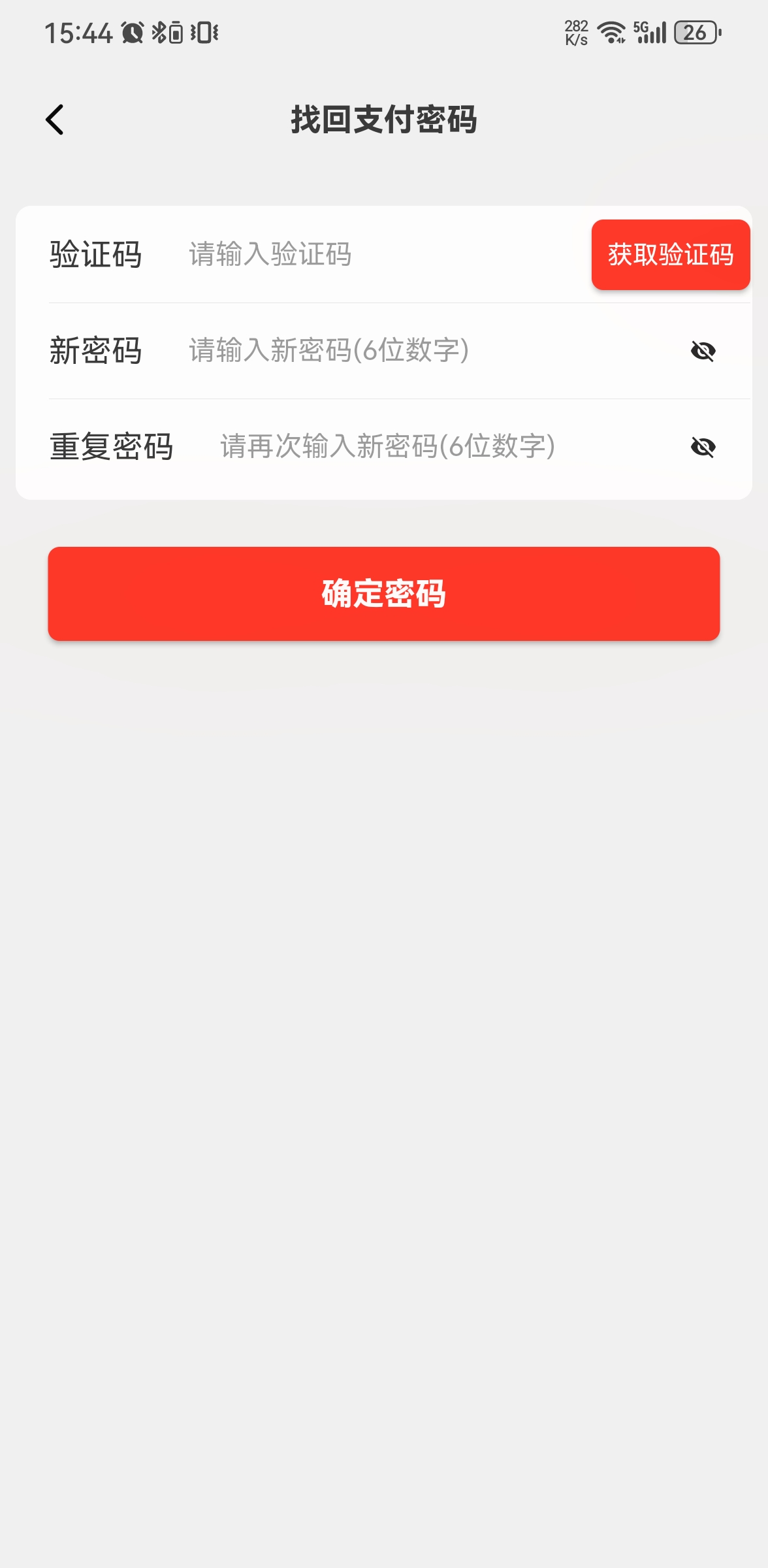Focus the 验证码 input field
The width and height of the screenshot is (768, 1568).
point(379,254)
